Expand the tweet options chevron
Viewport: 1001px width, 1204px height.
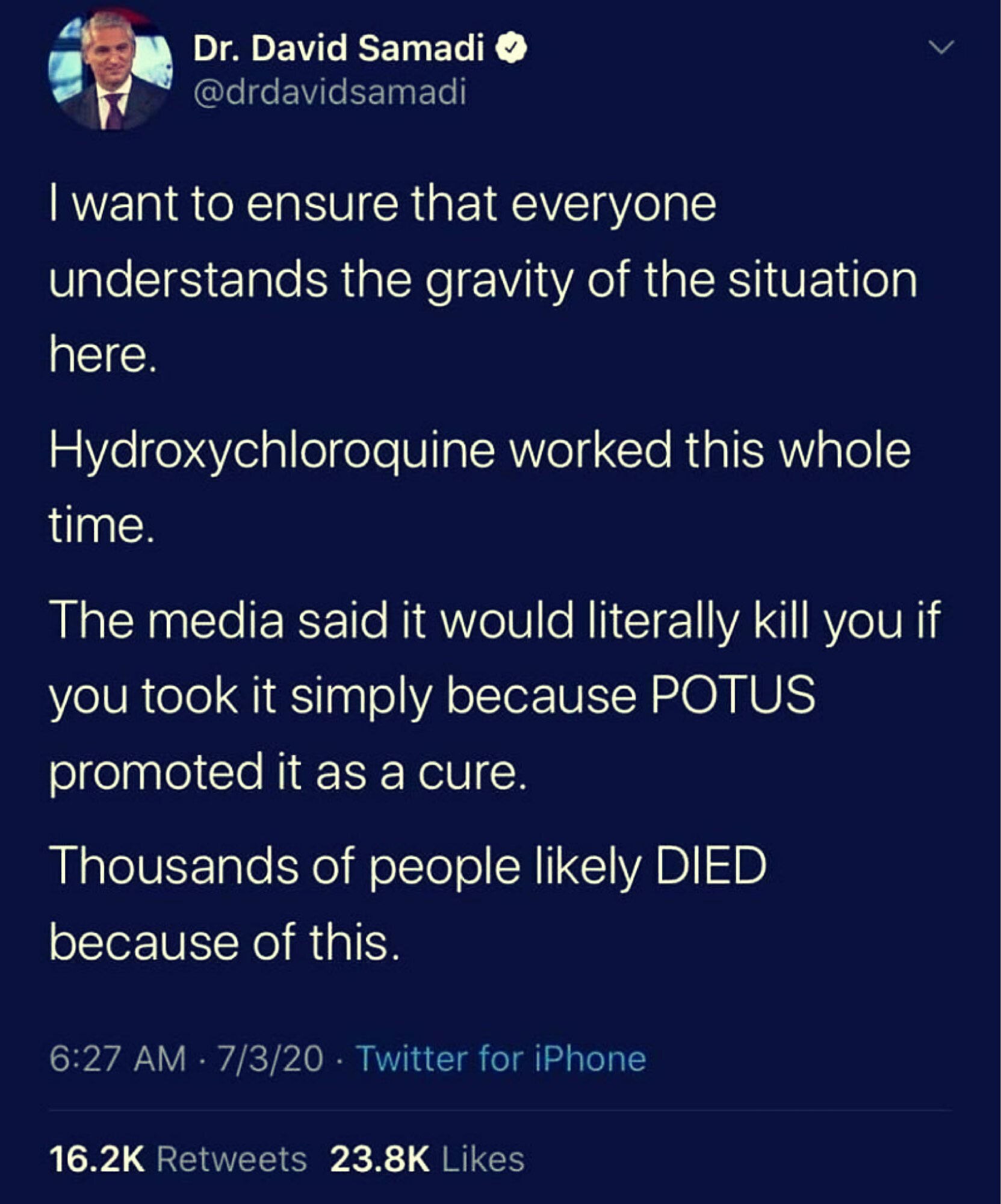941,46
